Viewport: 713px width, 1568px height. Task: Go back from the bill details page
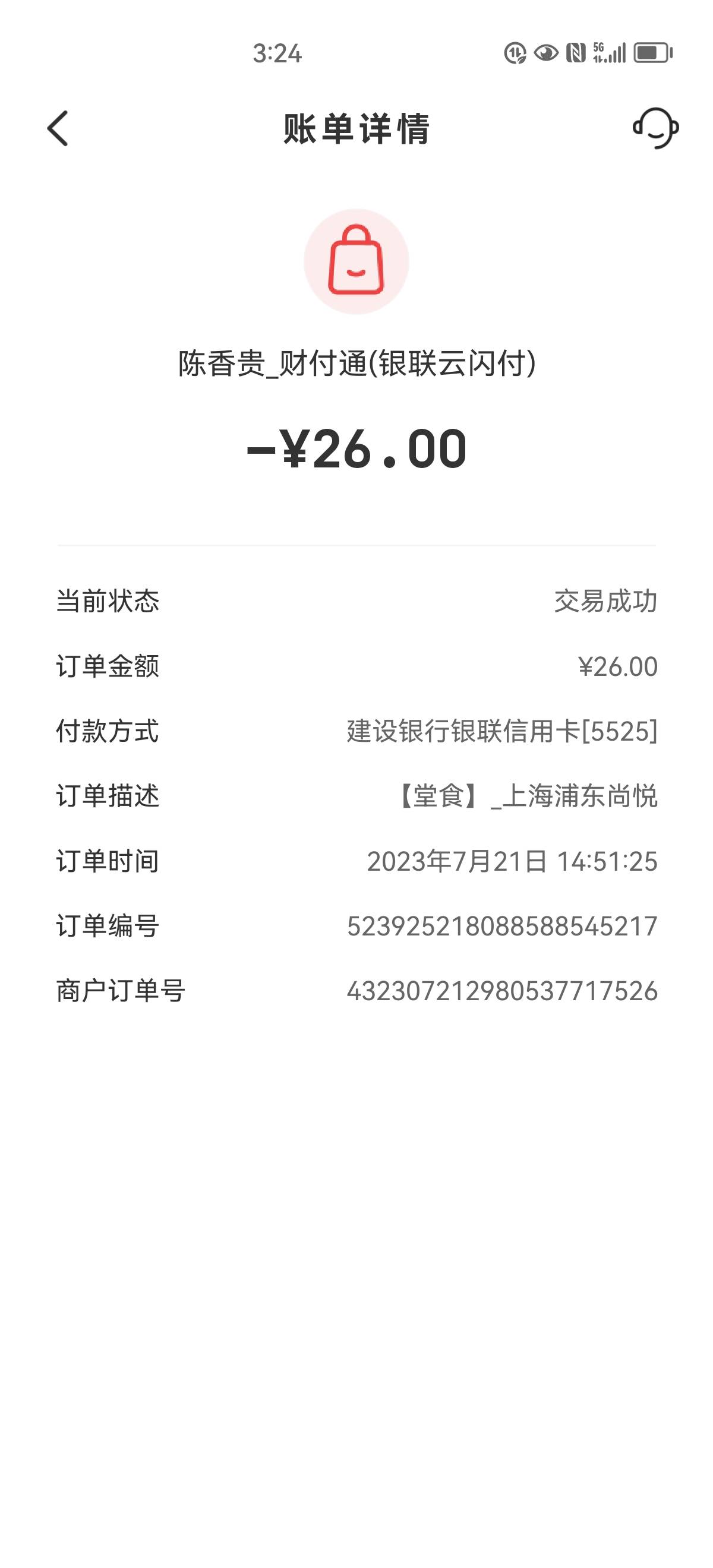click(x=57, y=128)
